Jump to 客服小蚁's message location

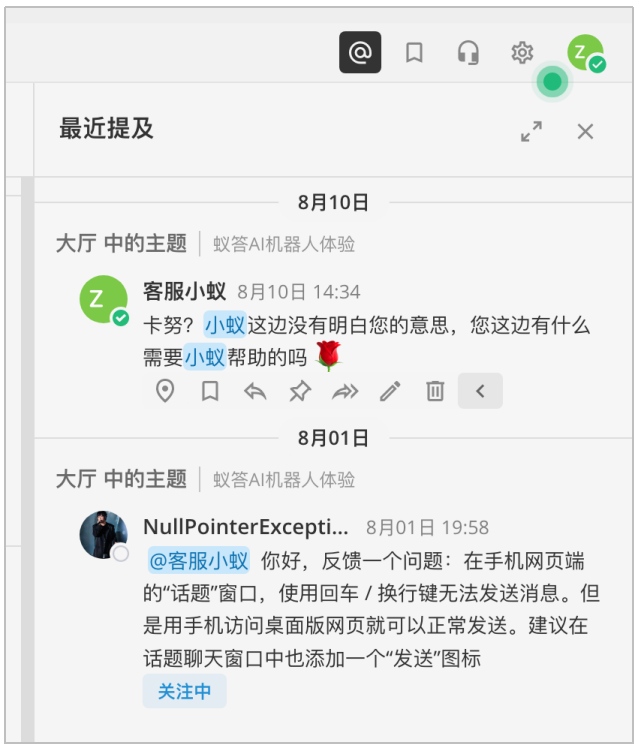point(165,391)
